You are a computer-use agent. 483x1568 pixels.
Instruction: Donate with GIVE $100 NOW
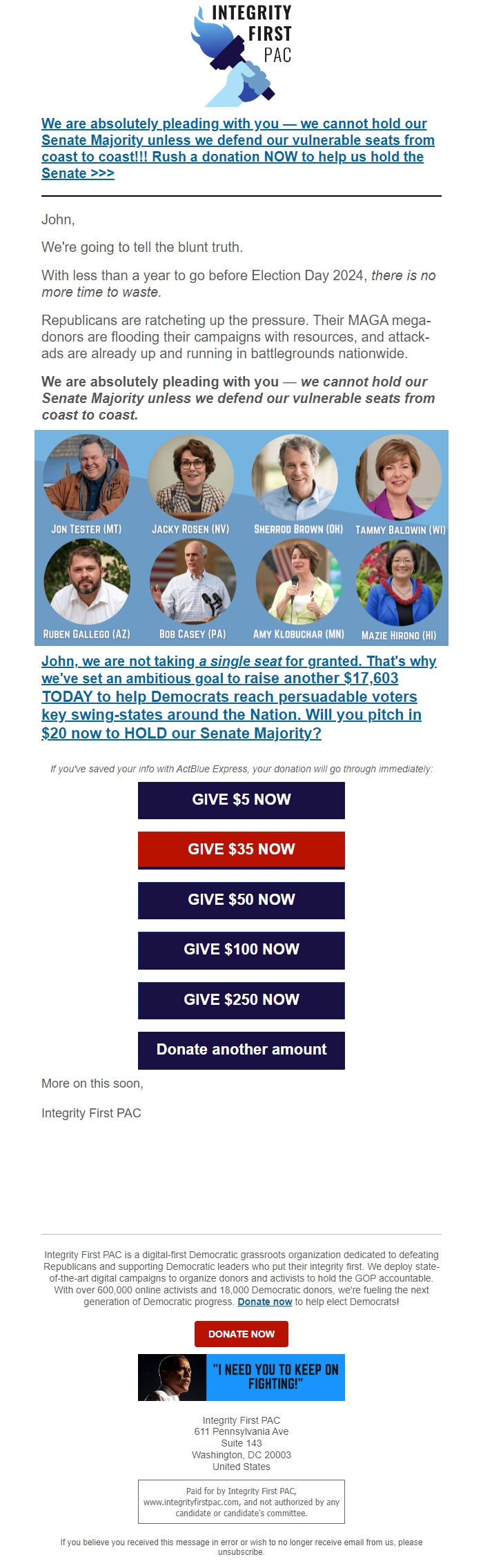241,950
